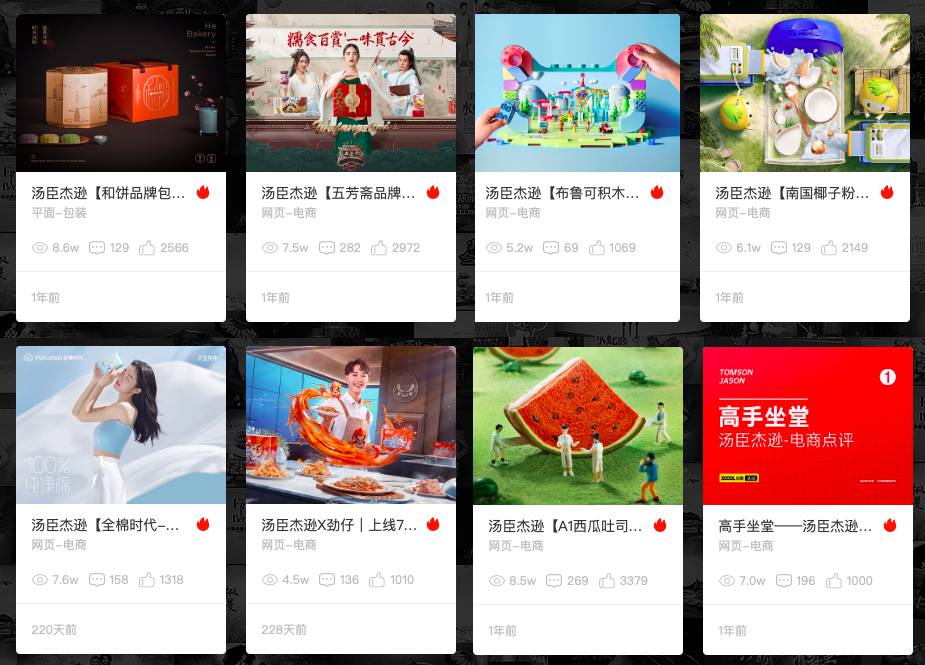Tap 平面-包装 category under 和饼品牌 card
Screen dimensions: 925x665
[59, 213]
